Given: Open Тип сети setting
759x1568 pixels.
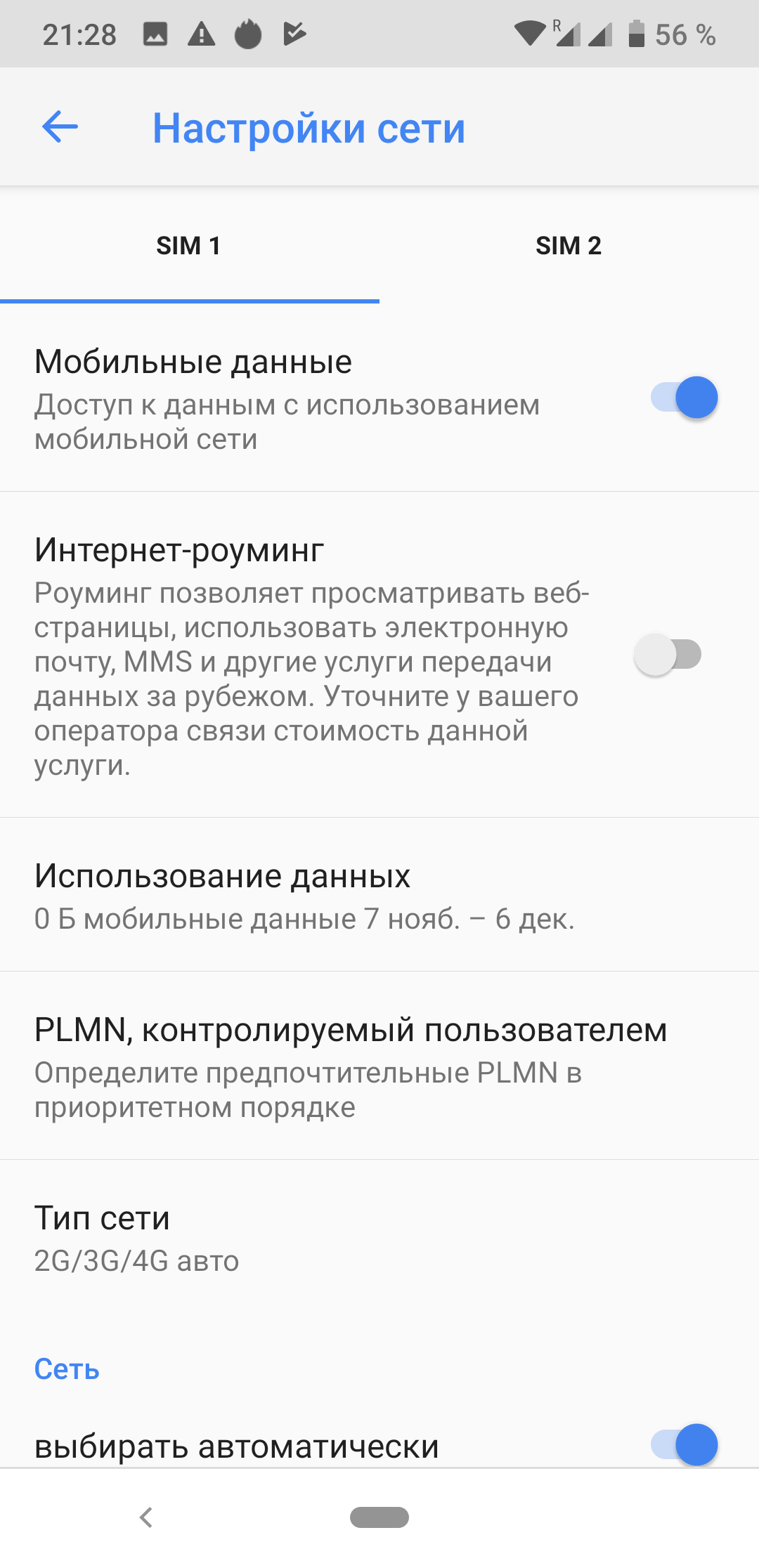Looking at the screenshot, I should pos(379,1238).
